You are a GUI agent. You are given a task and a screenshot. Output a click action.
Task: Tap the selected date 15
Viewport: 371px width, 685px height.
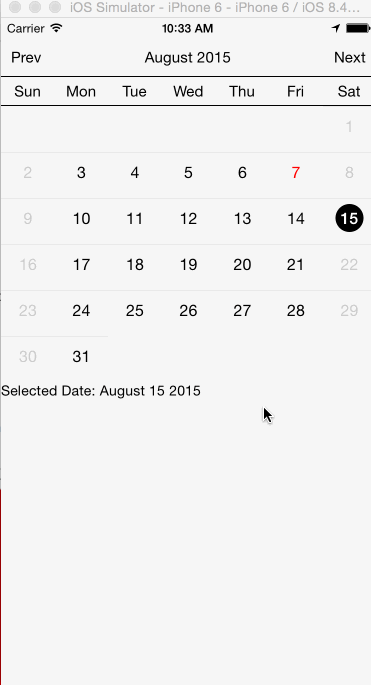[349, 218]
